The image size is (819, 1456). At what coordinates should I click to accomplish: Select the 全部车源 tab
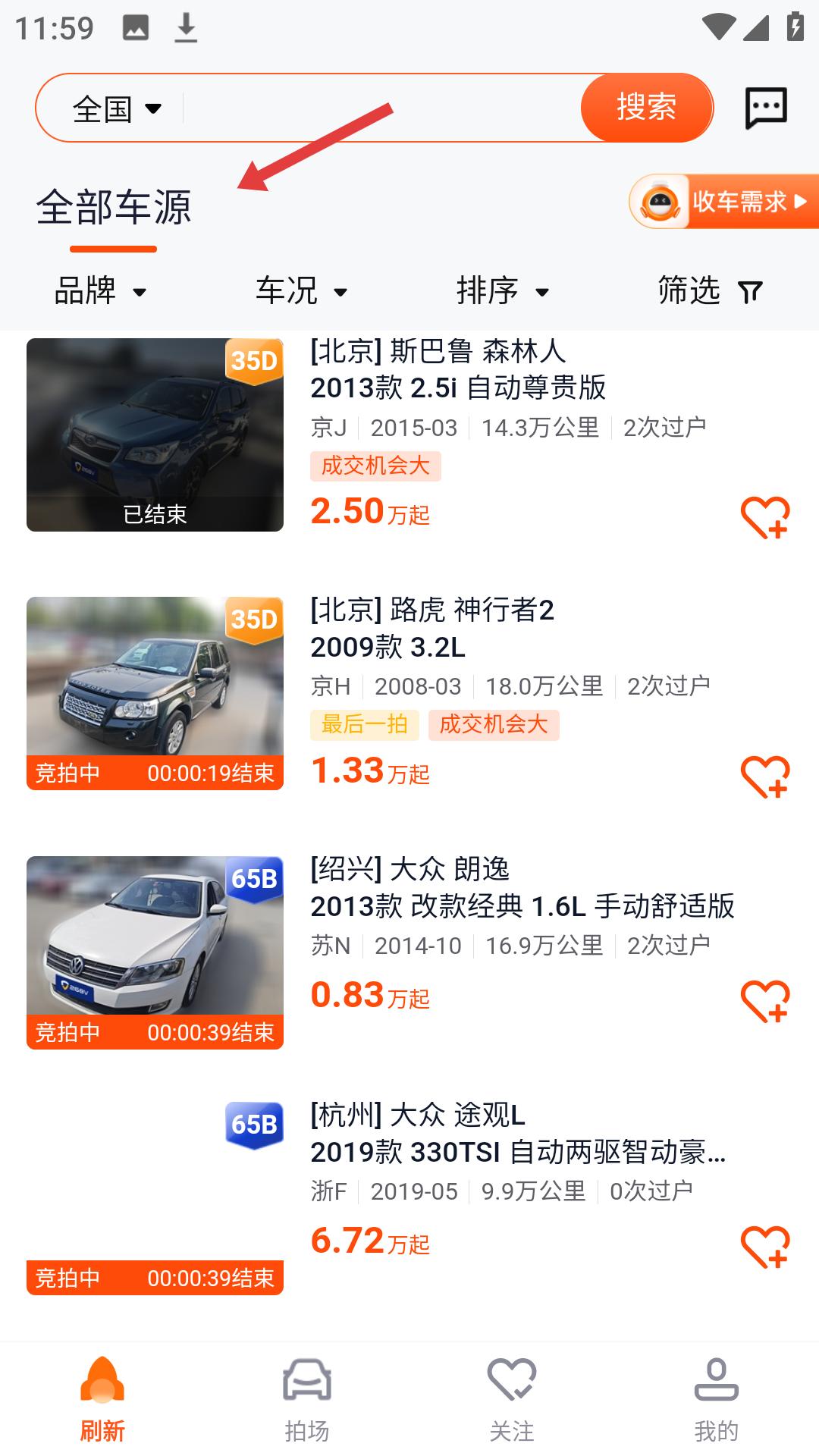pos(114,208)
